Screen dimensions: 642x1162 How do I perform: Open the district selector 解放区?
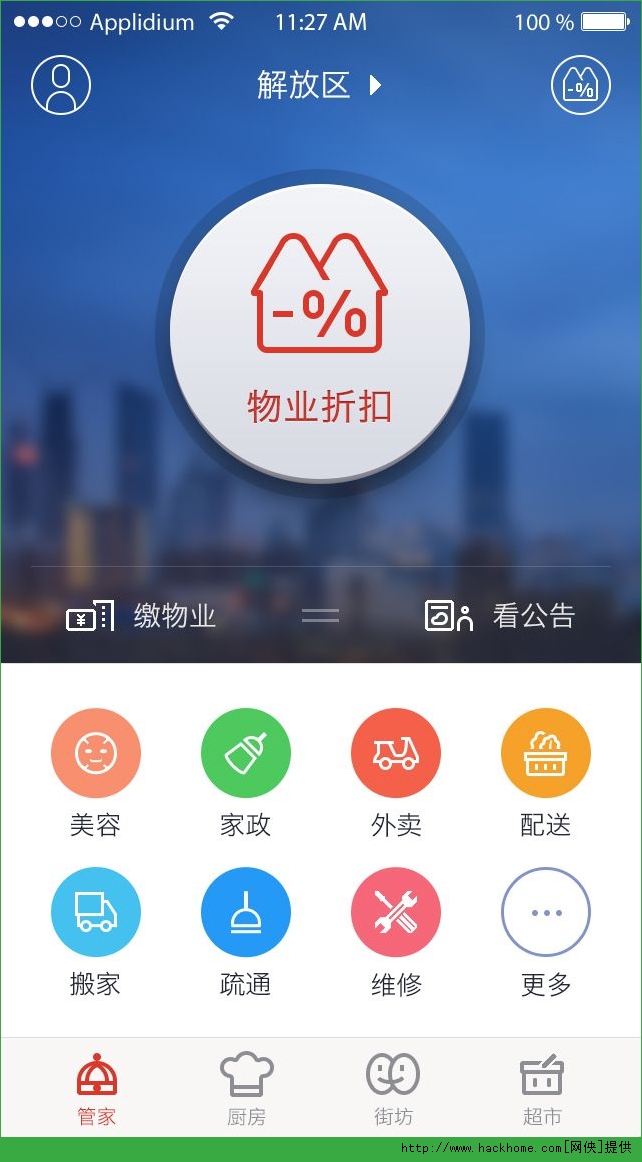(x=320, y=85)
